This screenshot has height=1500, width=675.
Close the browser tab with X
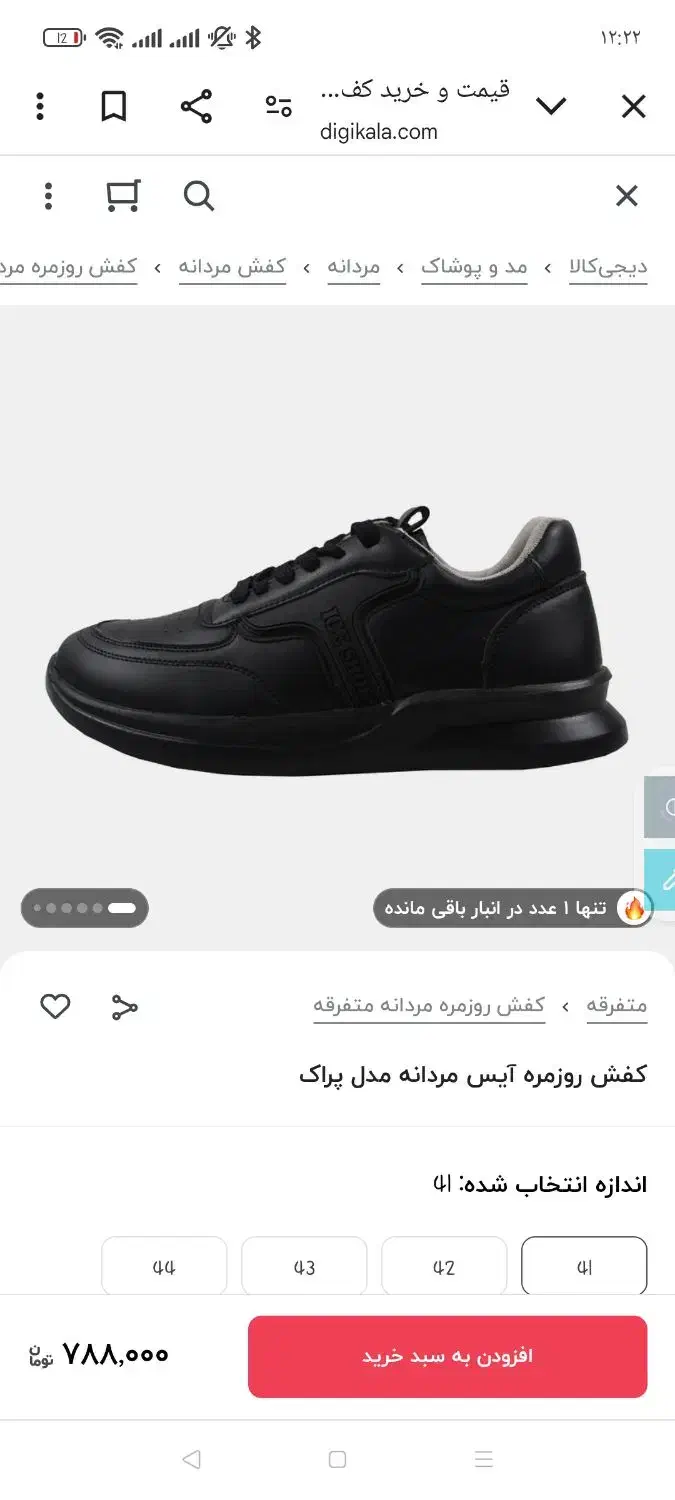point(633,107)
